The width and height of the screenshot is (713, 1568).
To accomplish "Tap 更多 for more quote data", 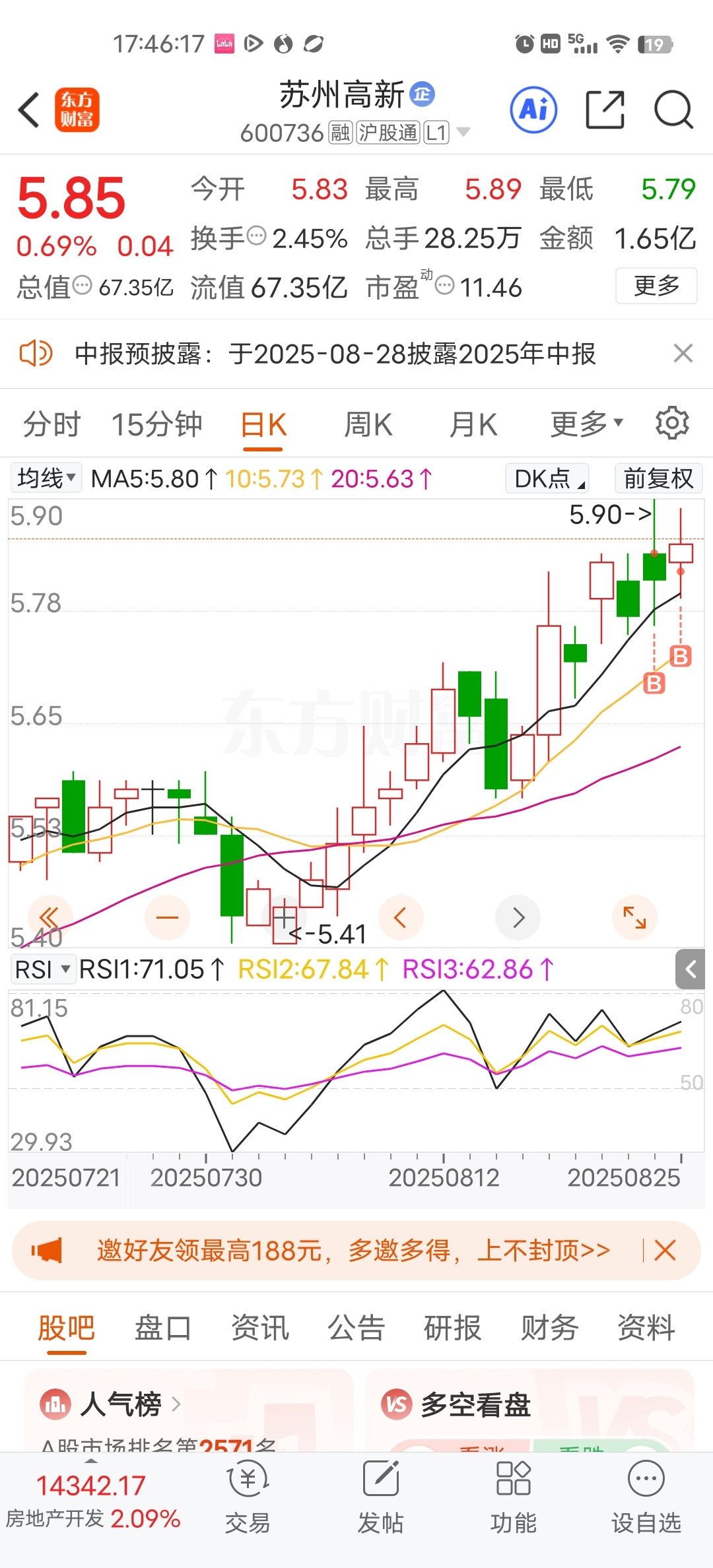I will coord(656,286).
